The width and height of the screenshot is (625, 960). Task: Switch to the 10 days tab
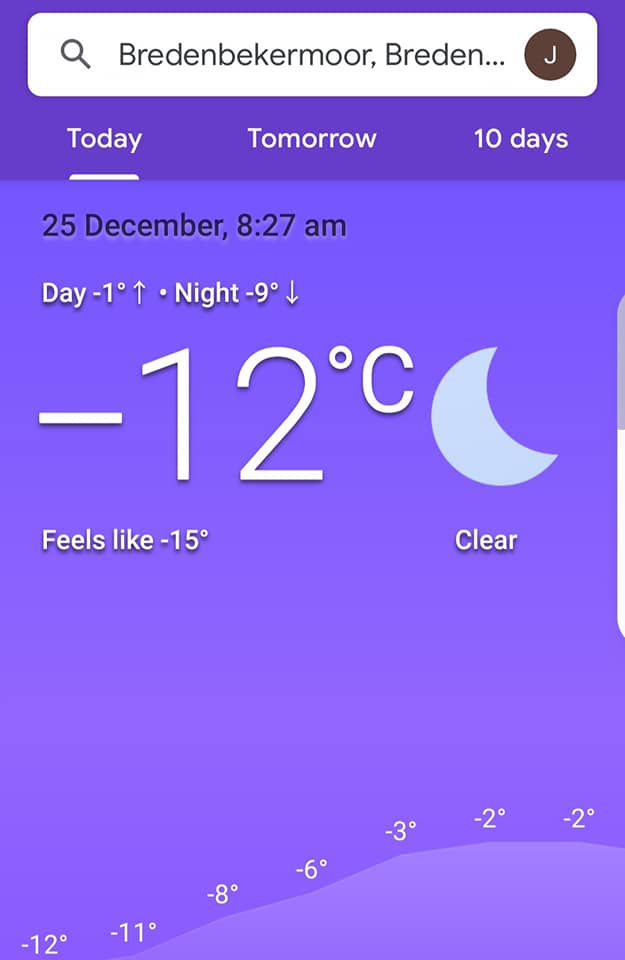point(520,139)
